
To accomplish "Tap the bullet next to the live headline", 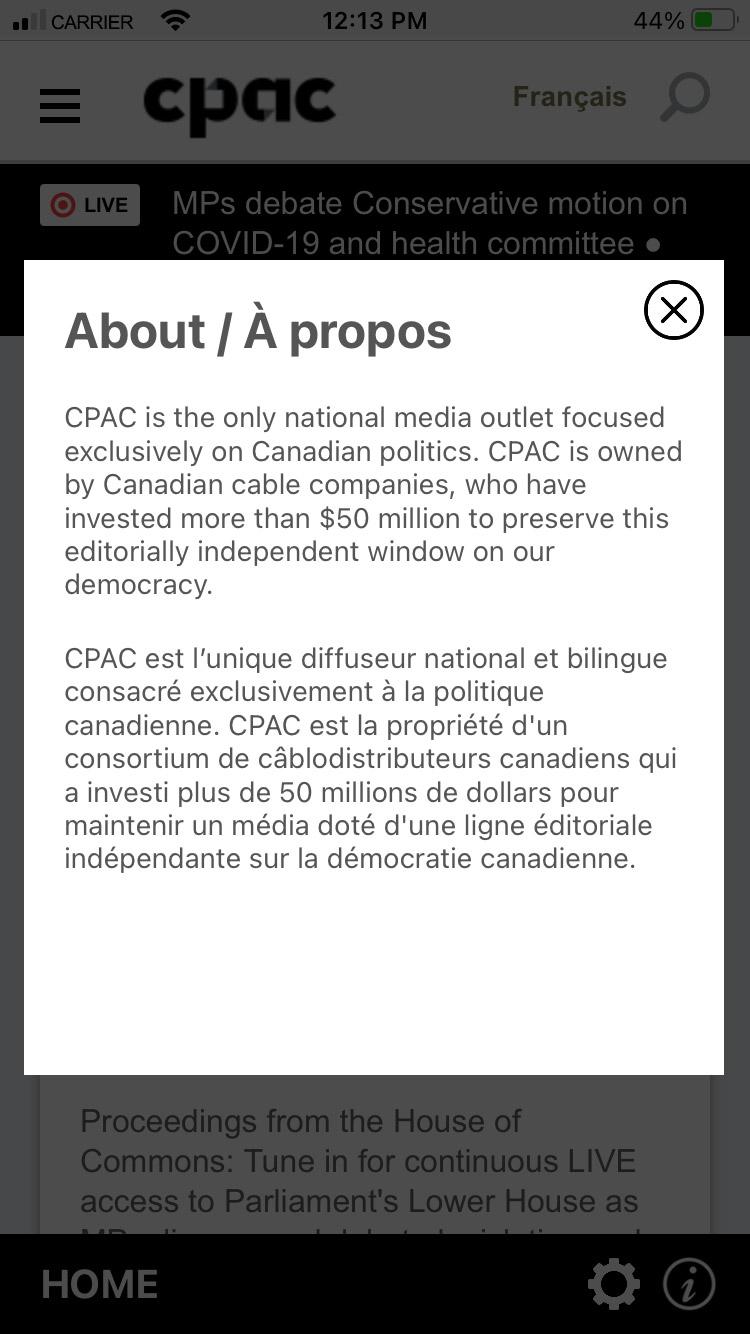I will coord(652,244).
